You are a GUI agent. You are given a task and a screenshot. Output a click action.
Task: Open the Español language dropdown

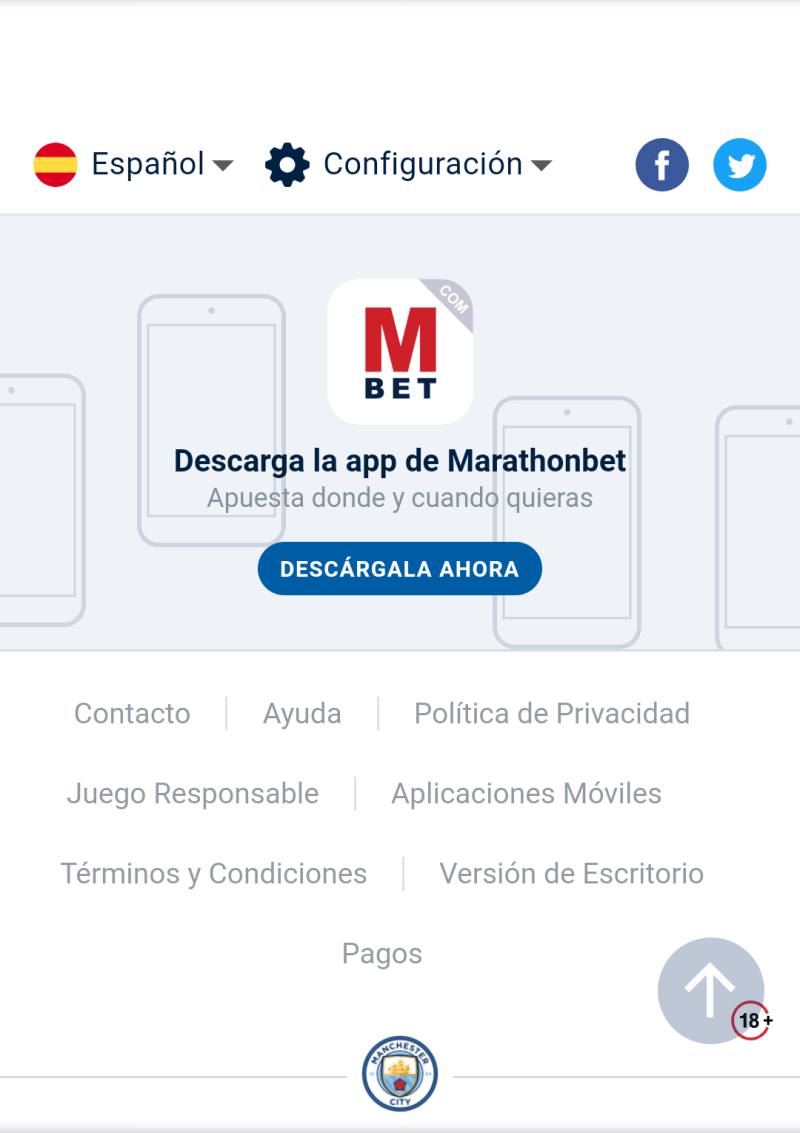point(134,164)
